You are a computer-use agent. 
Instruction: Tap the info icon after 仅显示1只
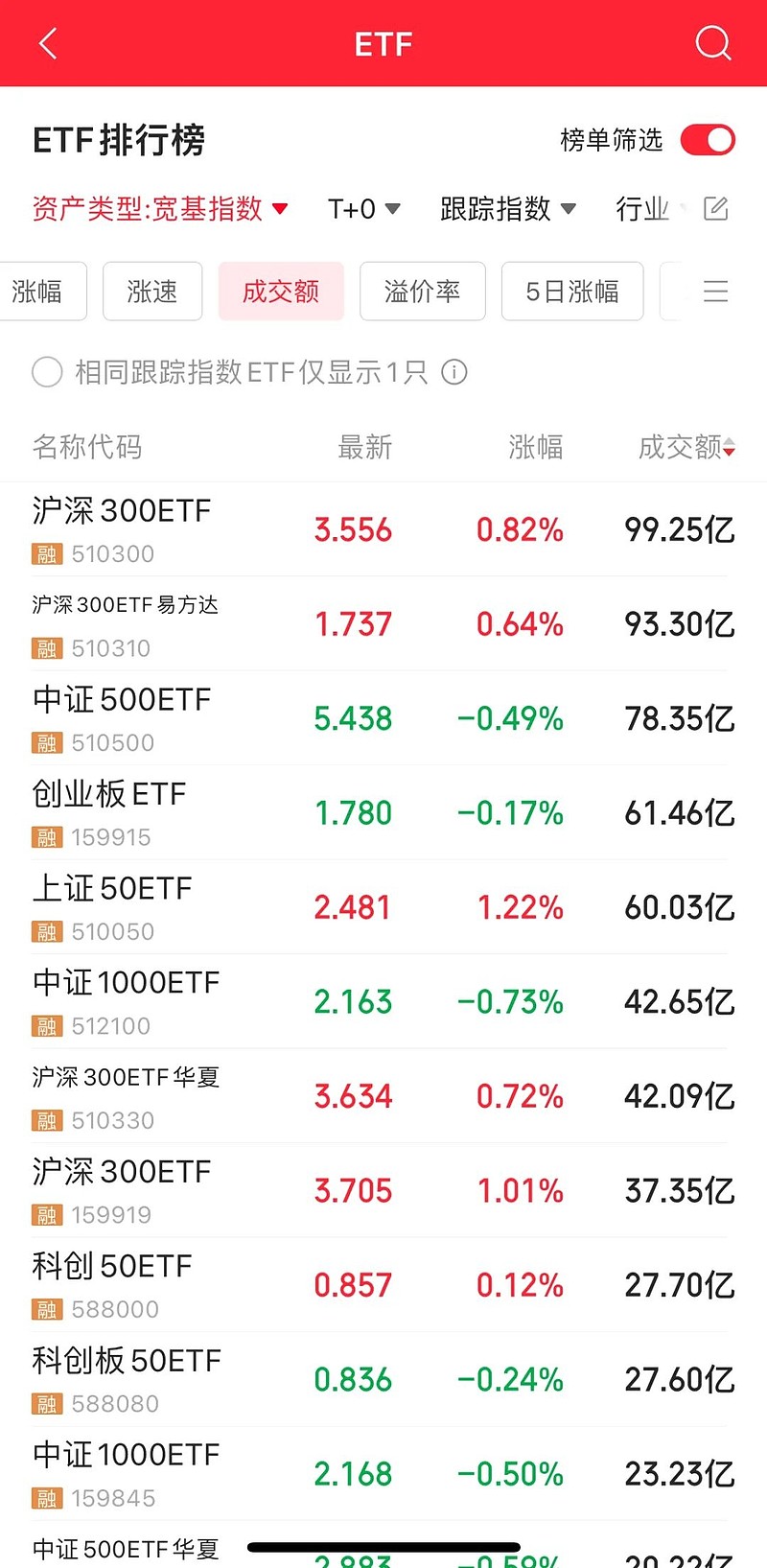click(453, 372)
